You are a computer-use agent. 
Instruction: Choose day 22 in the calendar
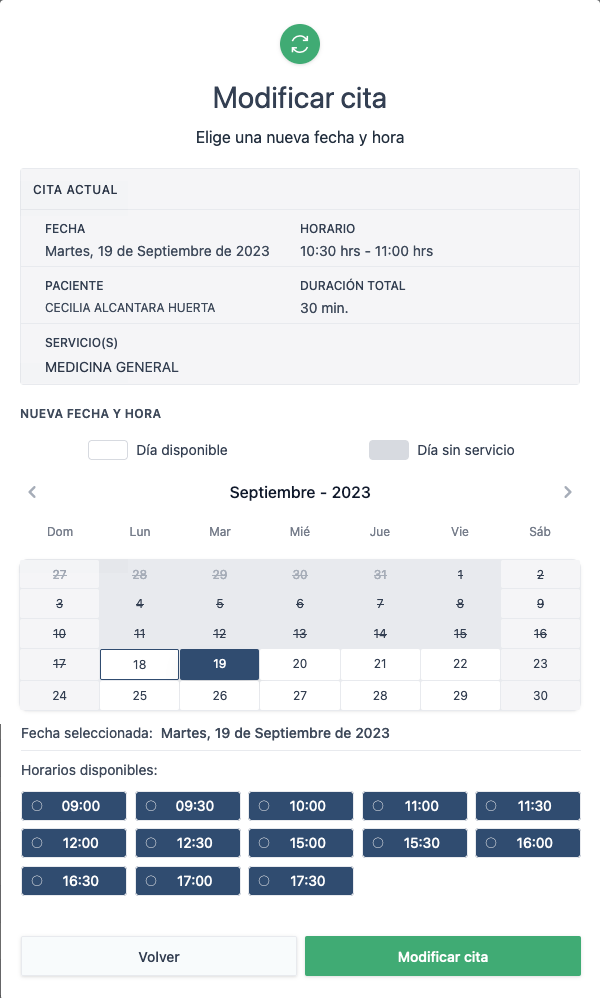point(460,664)
